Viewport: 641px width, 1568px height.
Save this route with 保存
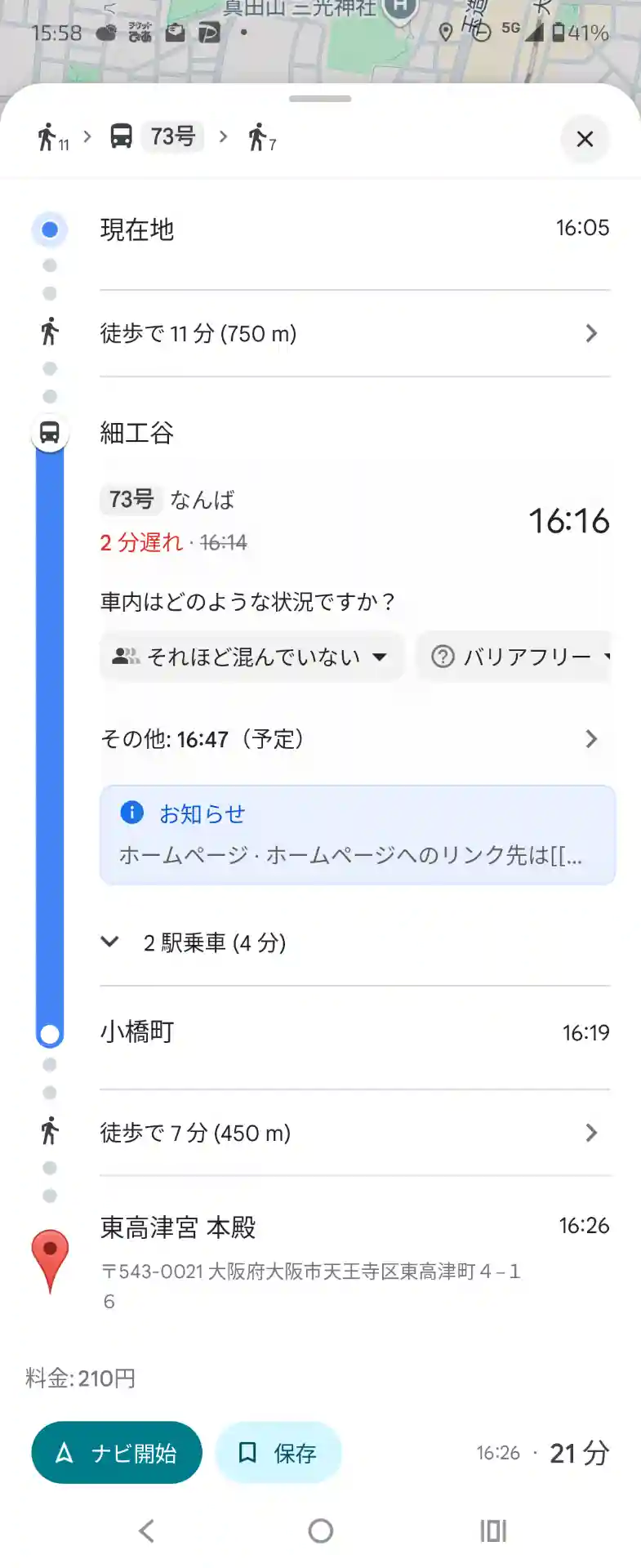click(278, 1453)
